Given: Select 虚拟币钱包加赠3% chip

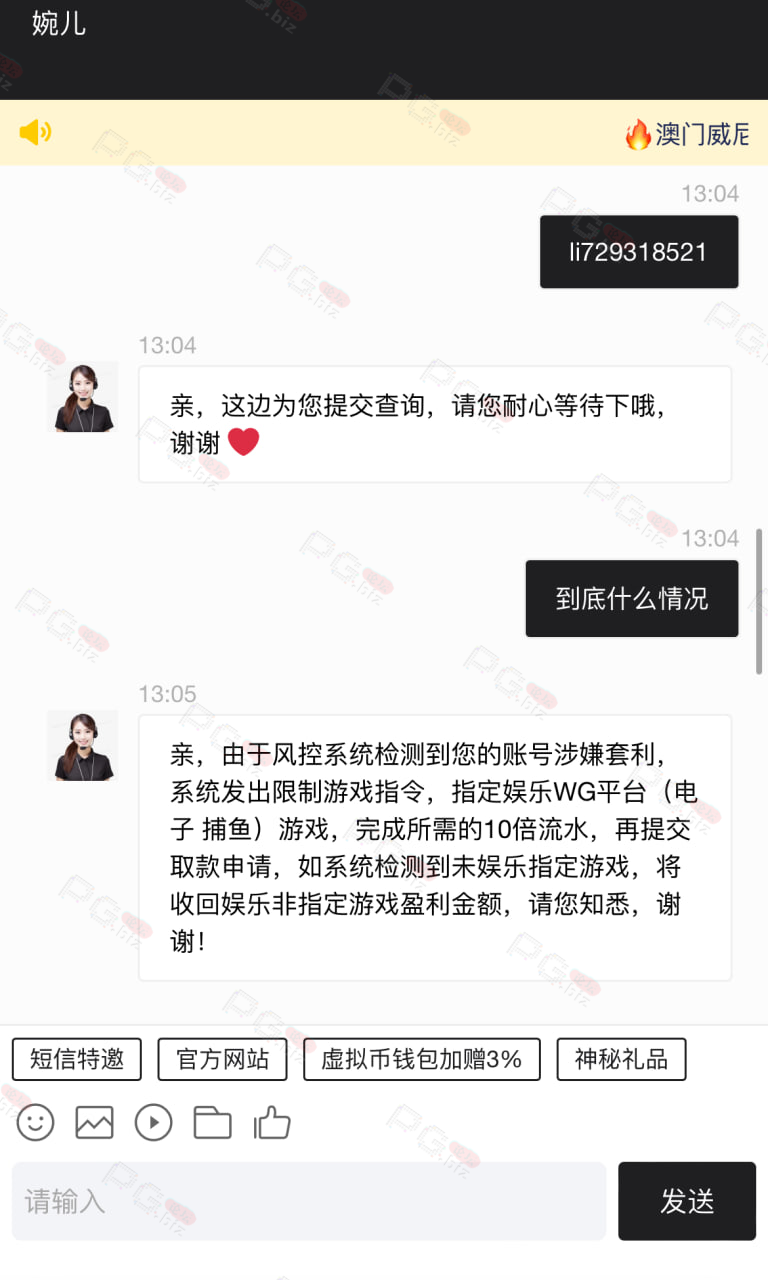Looking at the screenshot, I should click(421, 1059).
